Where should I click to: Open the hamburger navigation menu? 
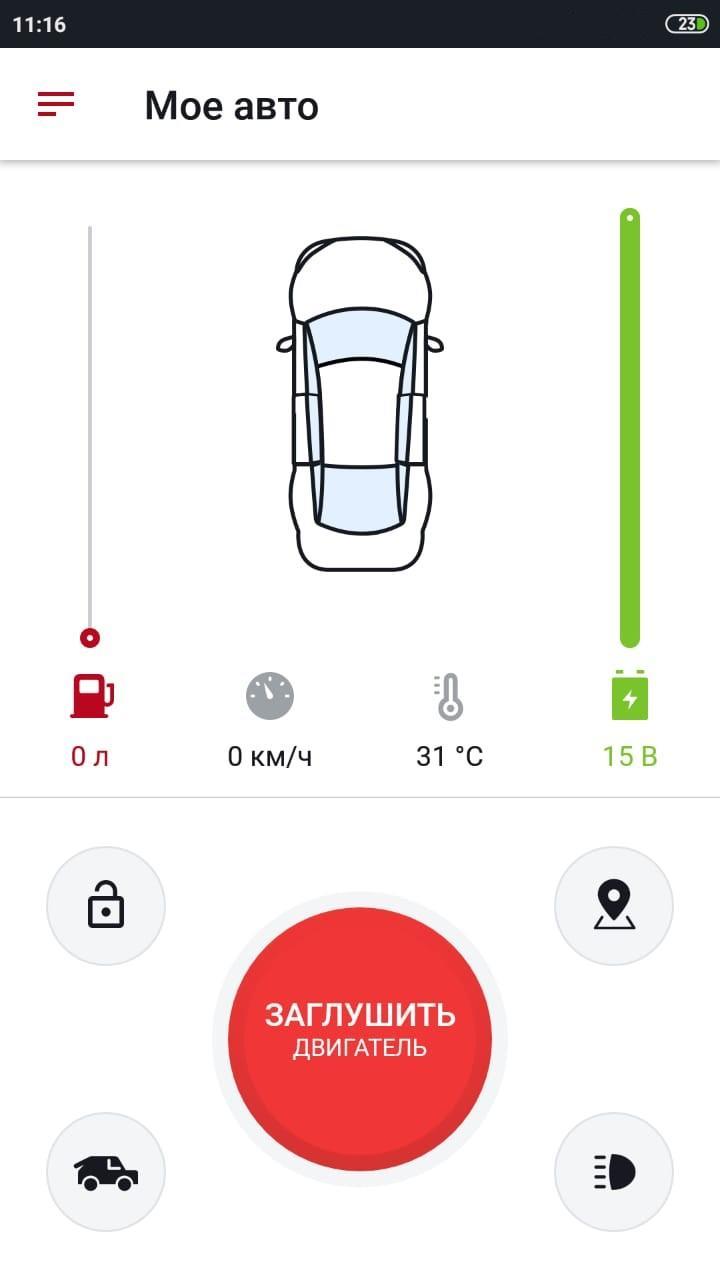(55, 104)
